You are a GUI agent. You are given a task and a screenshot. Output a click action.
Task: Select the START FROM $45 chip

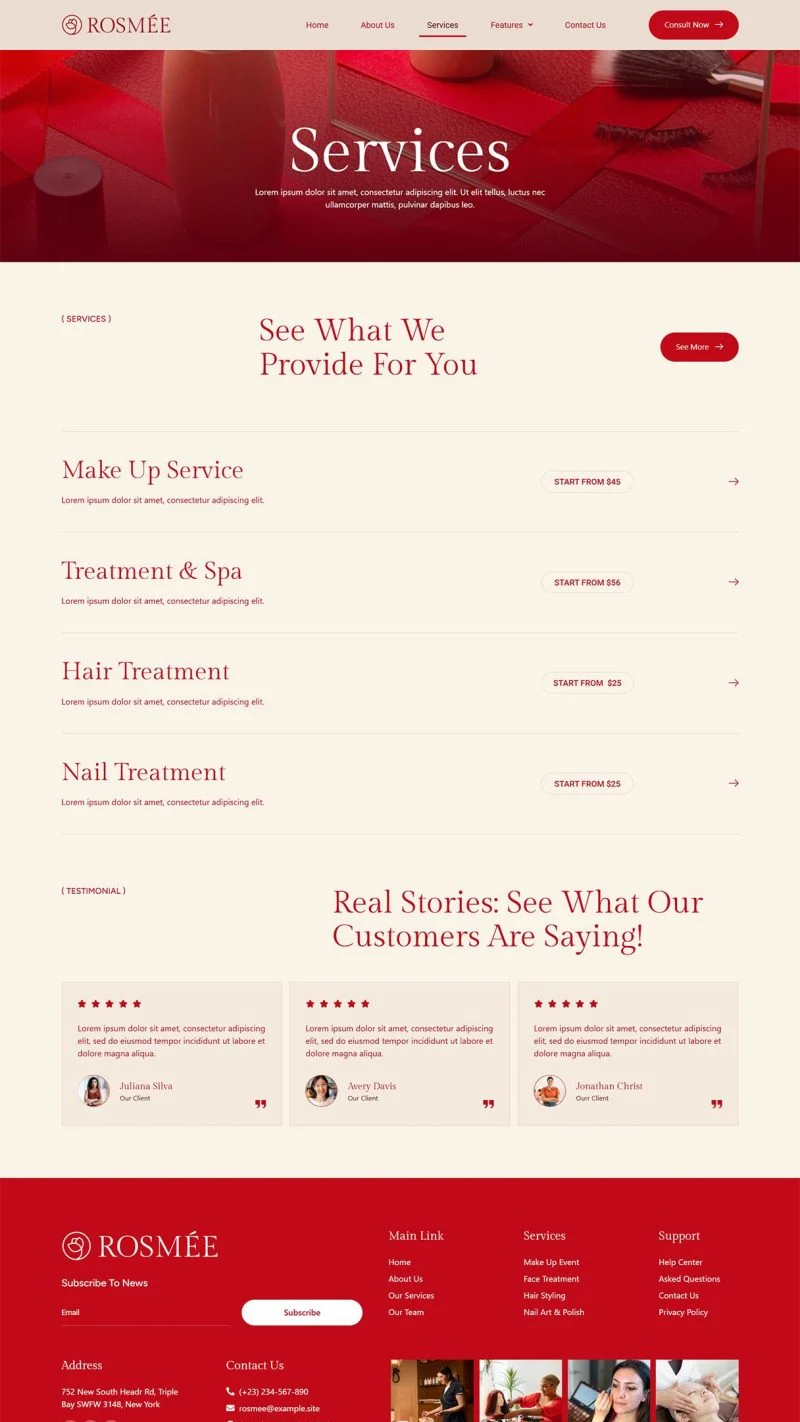click(x=587, y=482)
